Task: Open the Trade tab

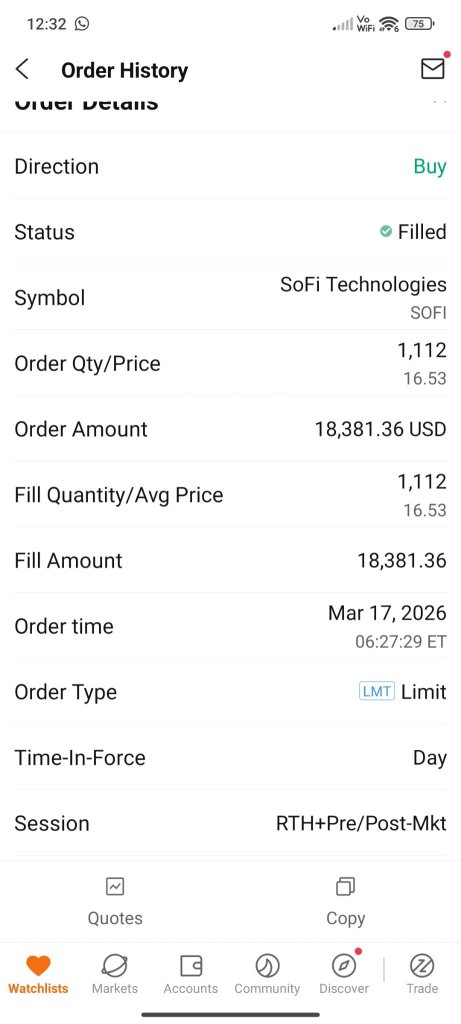Action: coord(422,974)
